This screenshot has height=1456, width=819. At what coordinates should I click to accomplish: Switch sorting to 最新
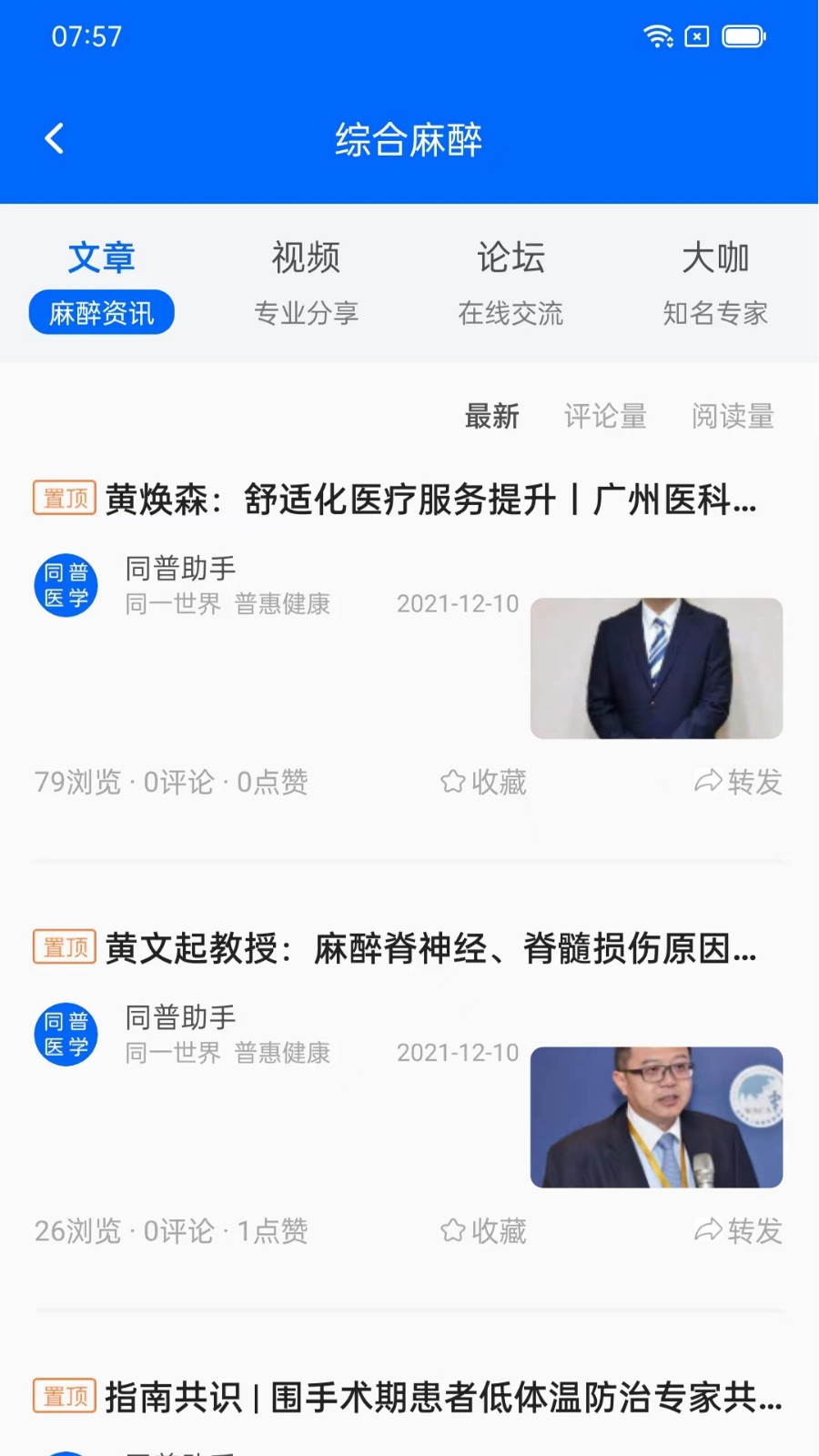point(493,417)
